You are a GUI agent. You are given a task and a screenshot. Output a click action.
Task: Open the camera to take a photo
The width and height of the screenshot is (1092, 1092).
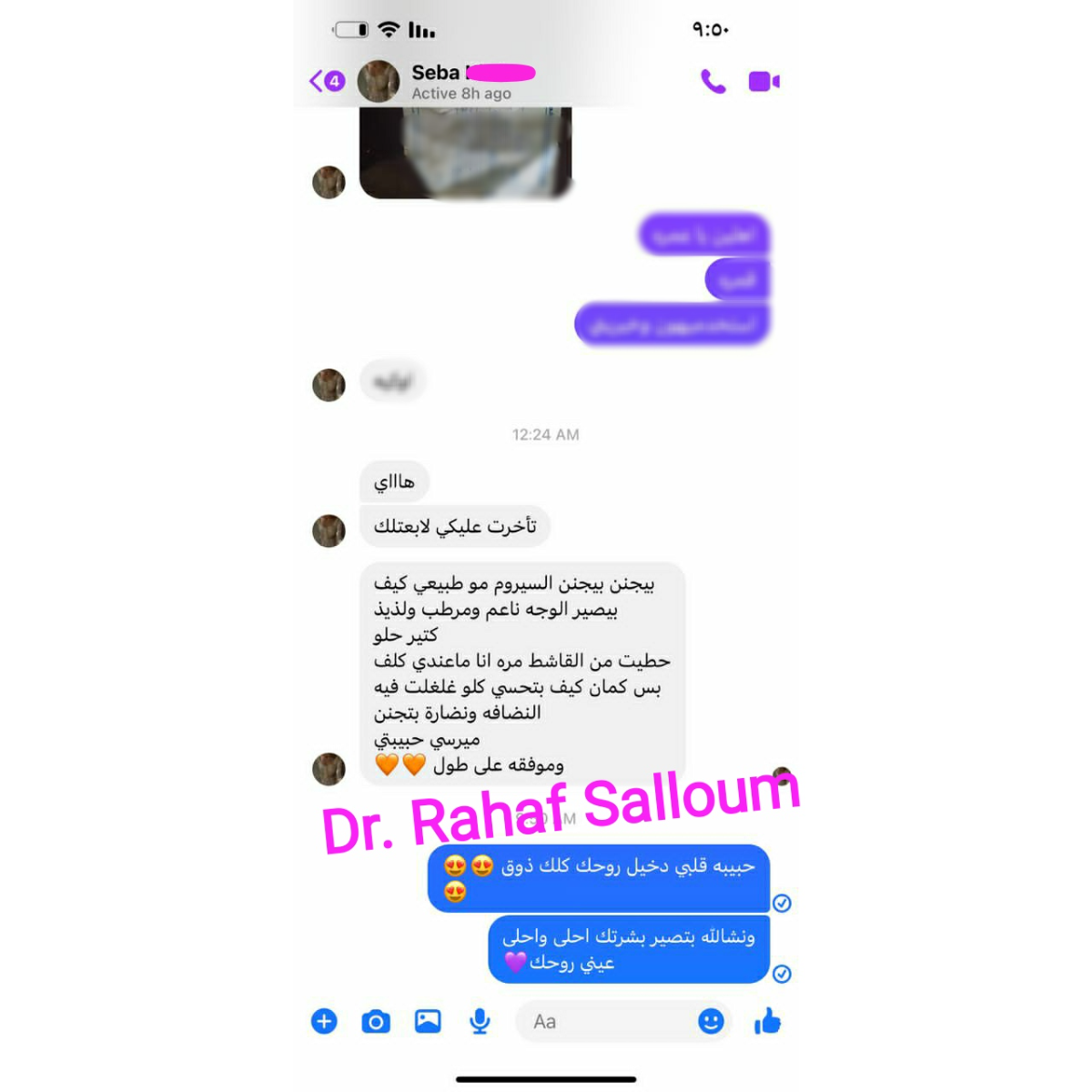point(376,1021)
